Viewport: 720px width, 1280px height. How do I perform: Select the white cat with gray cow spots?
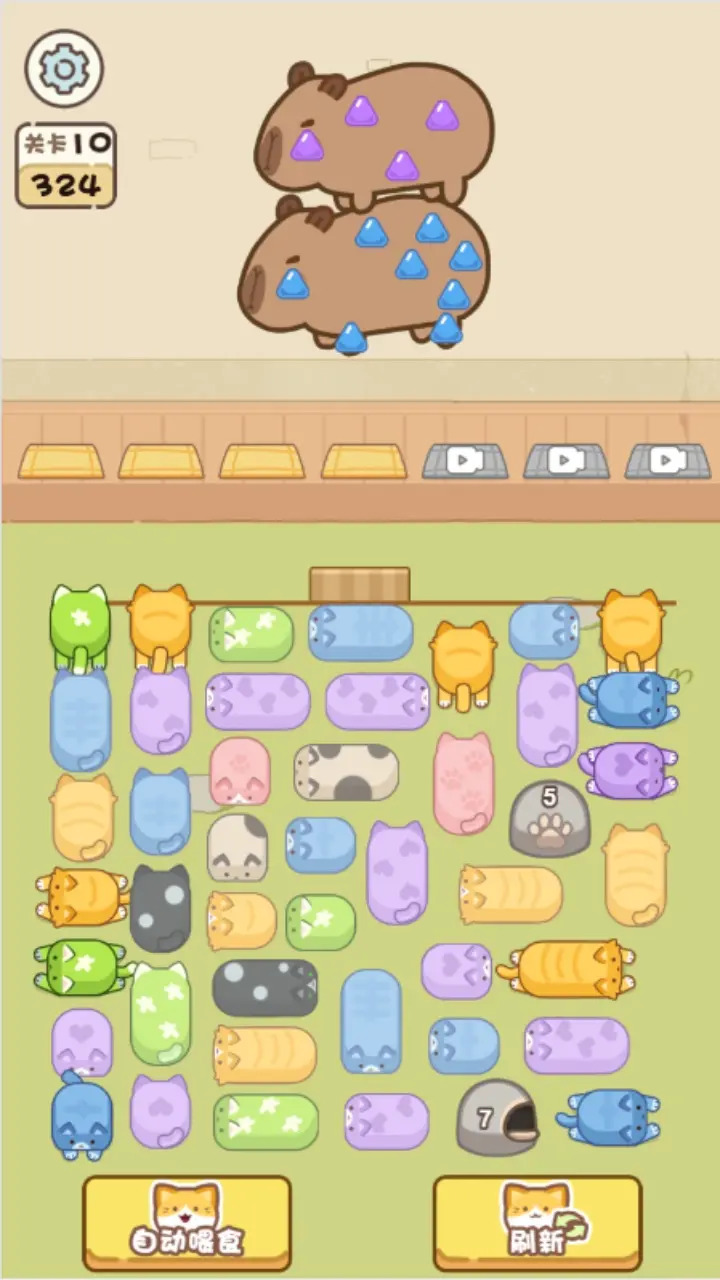[346, 772]
